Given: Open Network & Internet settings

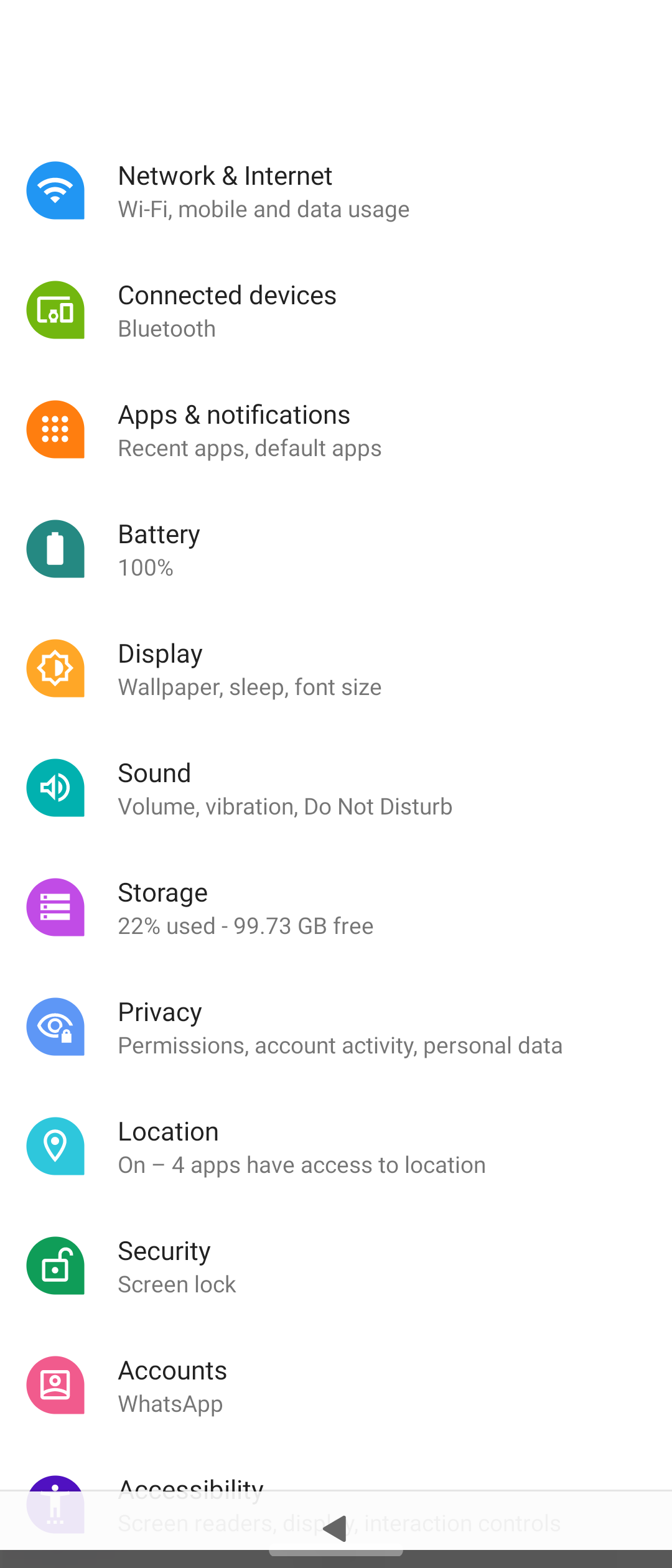Looking at the screenshot, I should pyautogui.click(x=336, y=191).
